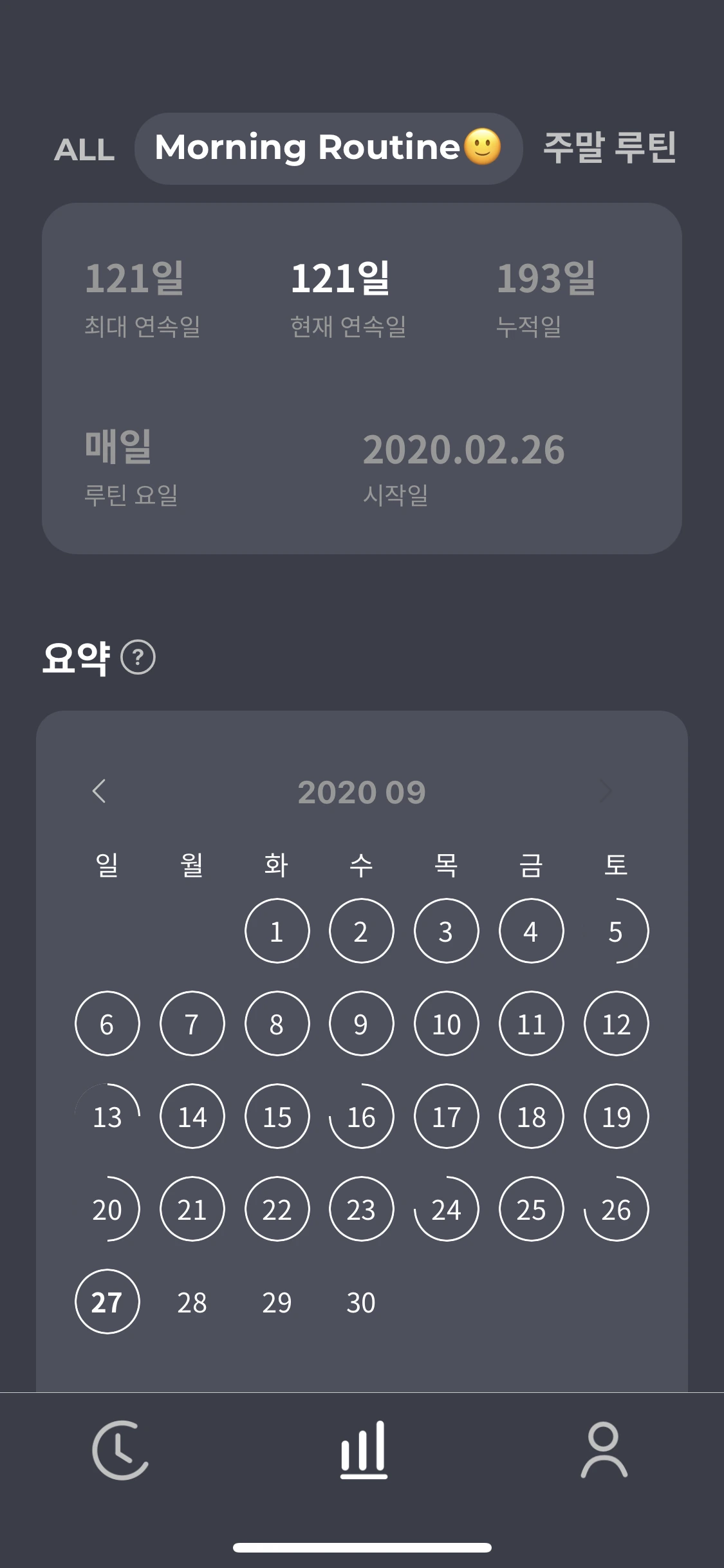Image resolution: width=724 pixels, height=1568 pixels.
Task: Switch to the profile tab
Action: pos(604,1450)
